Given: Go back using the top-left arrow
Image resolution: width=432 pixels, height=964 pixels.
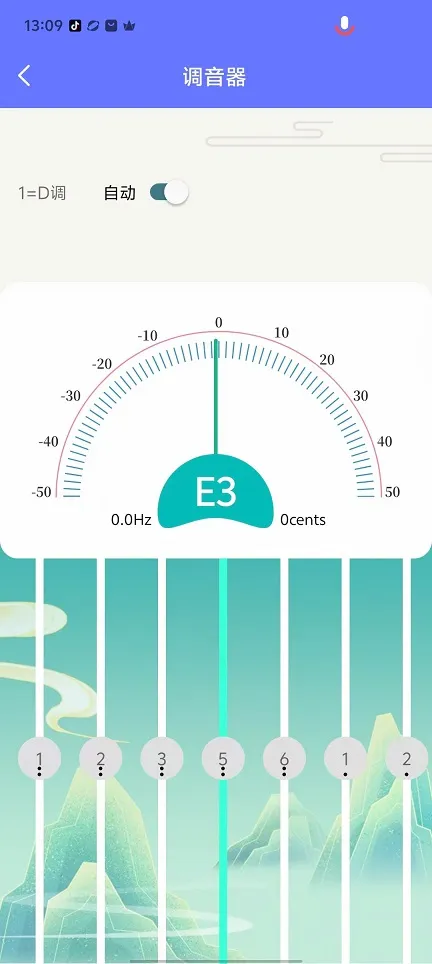Looking at the screenshot, I should (x=24, y=76).
